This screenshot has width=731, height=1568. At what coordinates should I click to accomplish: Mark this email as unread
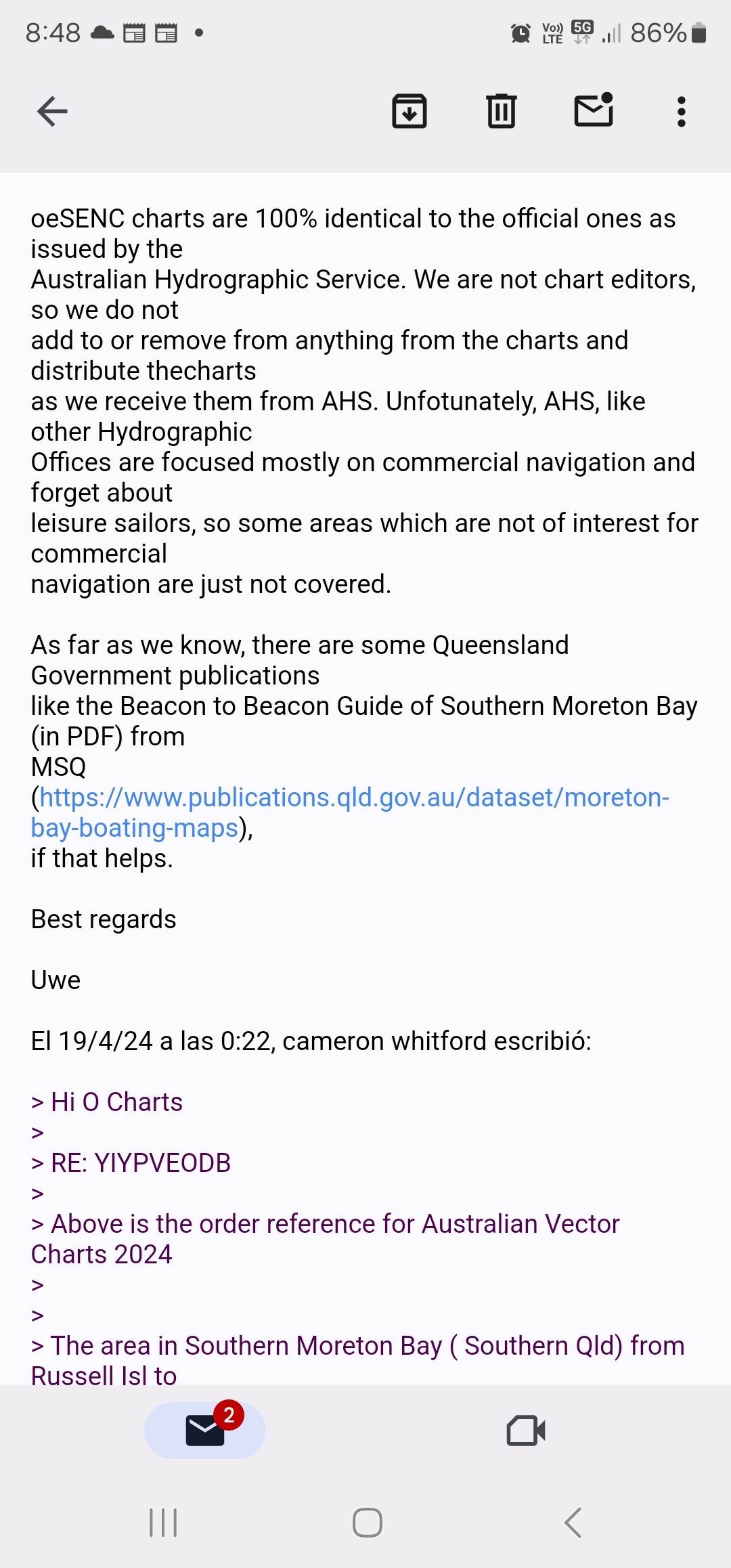click(594, 111)
